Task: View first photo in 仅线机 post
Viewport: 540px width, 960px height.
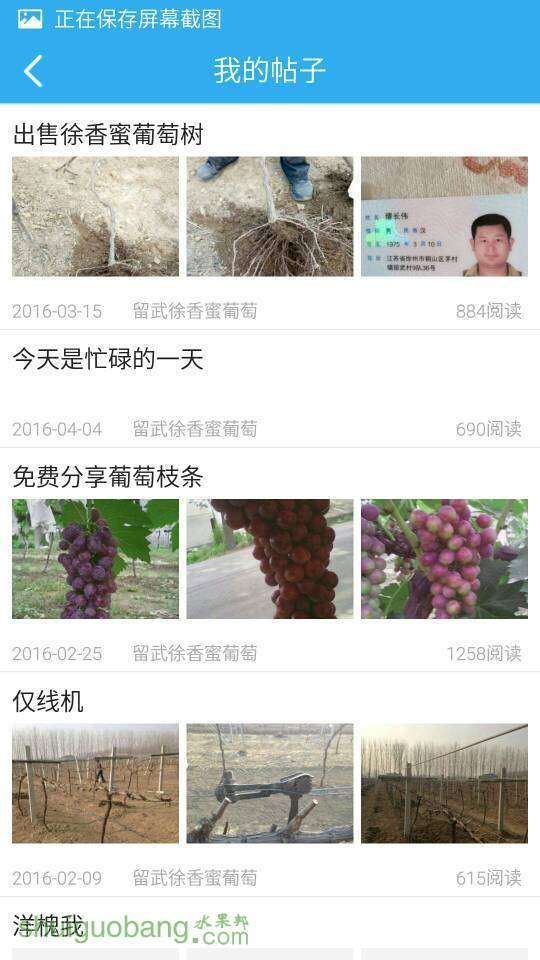Action: click(x=96, y=783)
